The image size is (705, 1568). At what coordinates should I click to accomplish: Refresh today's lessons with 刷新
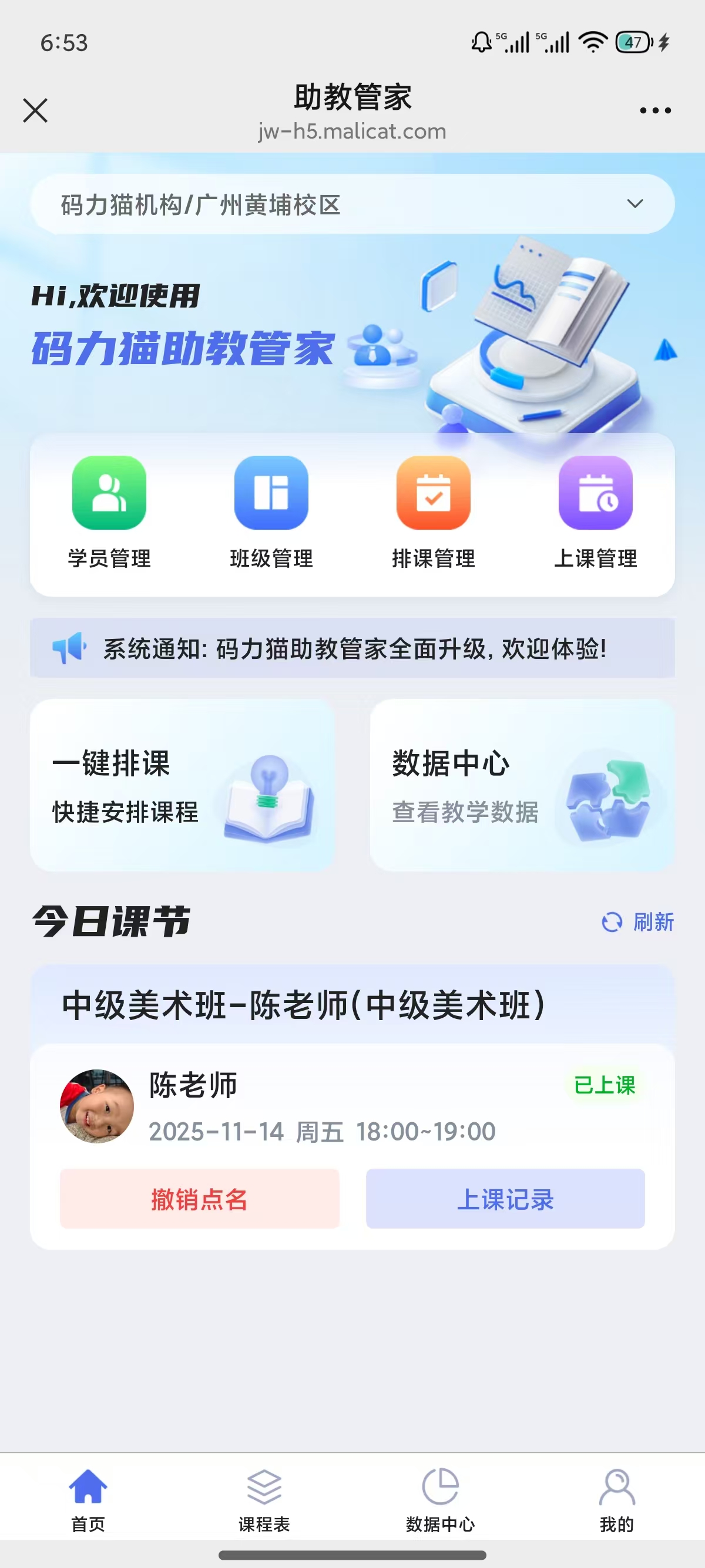click(x=638, y=922)
